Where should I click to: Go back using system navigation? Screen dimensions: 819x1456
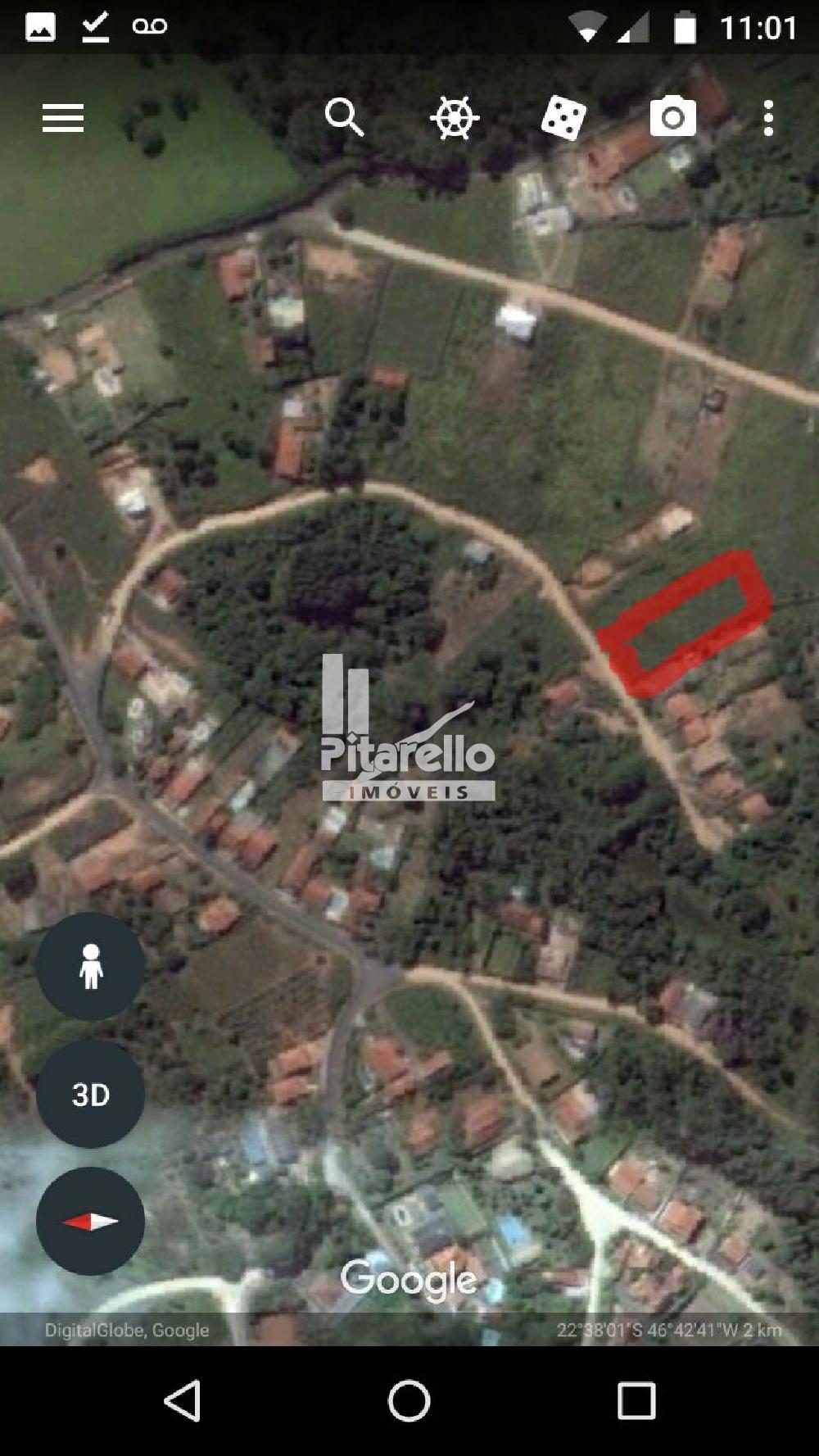click(183, 1400)
